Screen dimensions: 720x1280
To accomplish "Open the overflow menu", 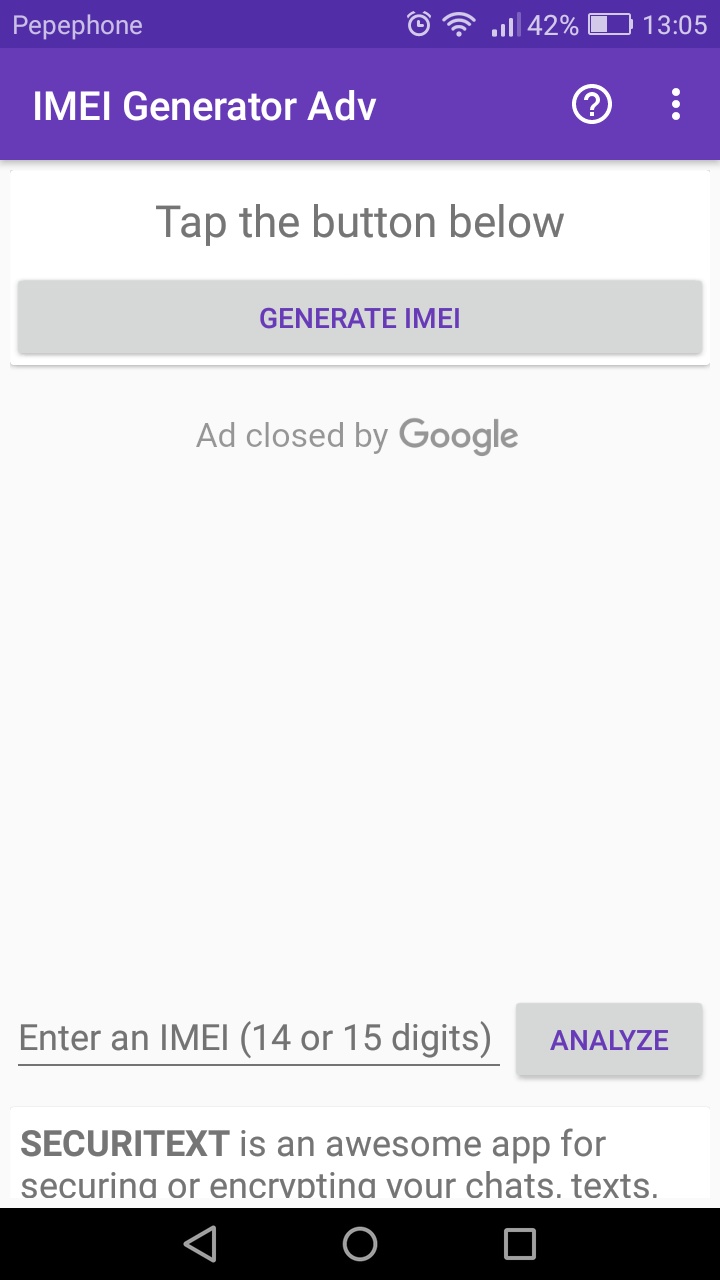I will click(676, 105).
